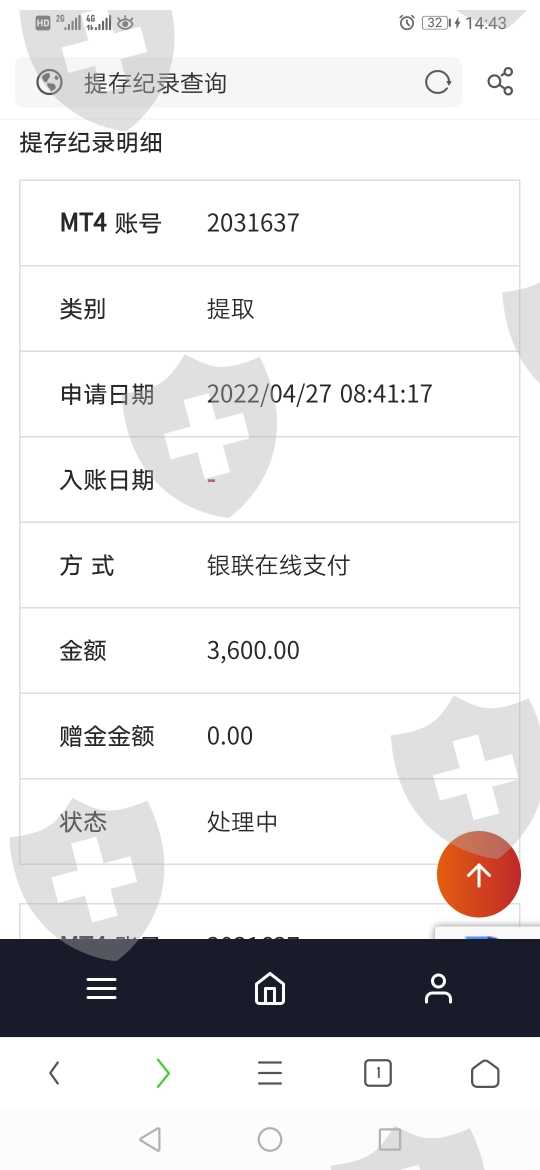540x1170 pixels.
Task: Open the browser tab switcher
Action: [x=378, y=1074]
